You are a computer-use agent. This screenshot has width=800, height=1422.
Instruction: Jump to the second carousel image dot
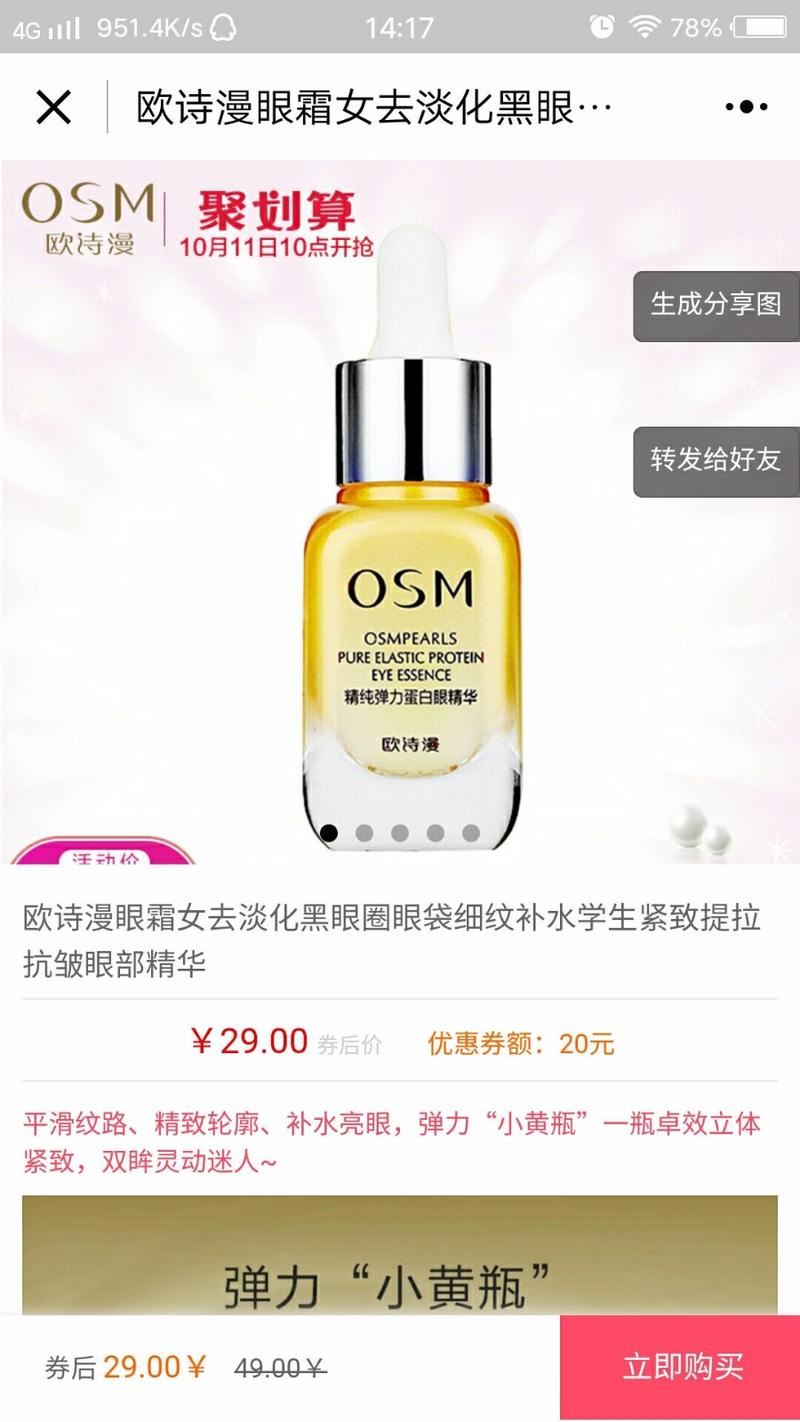[x=364, y=832]
